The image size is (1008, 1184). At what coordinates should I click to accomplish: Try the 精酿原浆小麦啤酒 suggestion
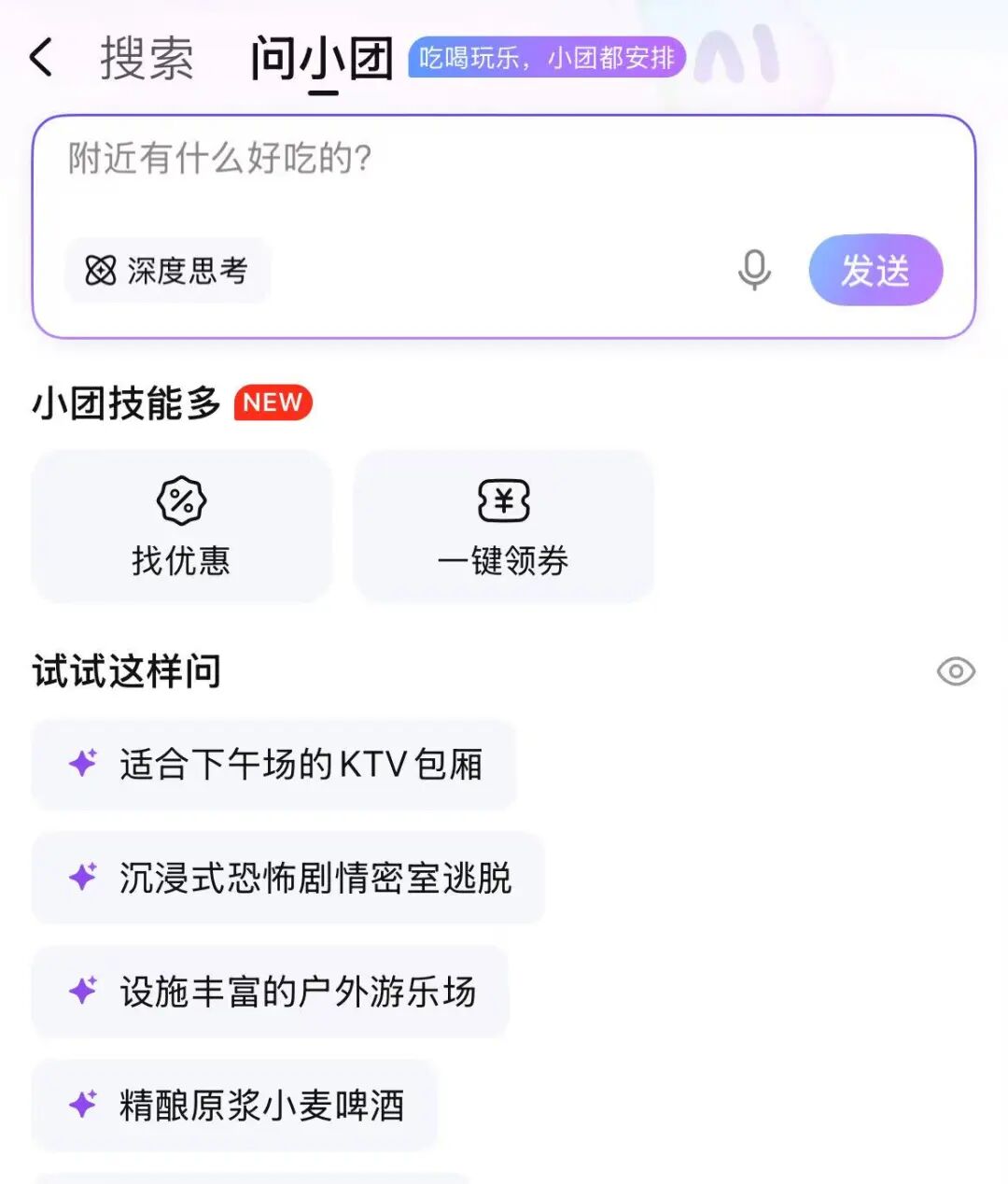235,1106
